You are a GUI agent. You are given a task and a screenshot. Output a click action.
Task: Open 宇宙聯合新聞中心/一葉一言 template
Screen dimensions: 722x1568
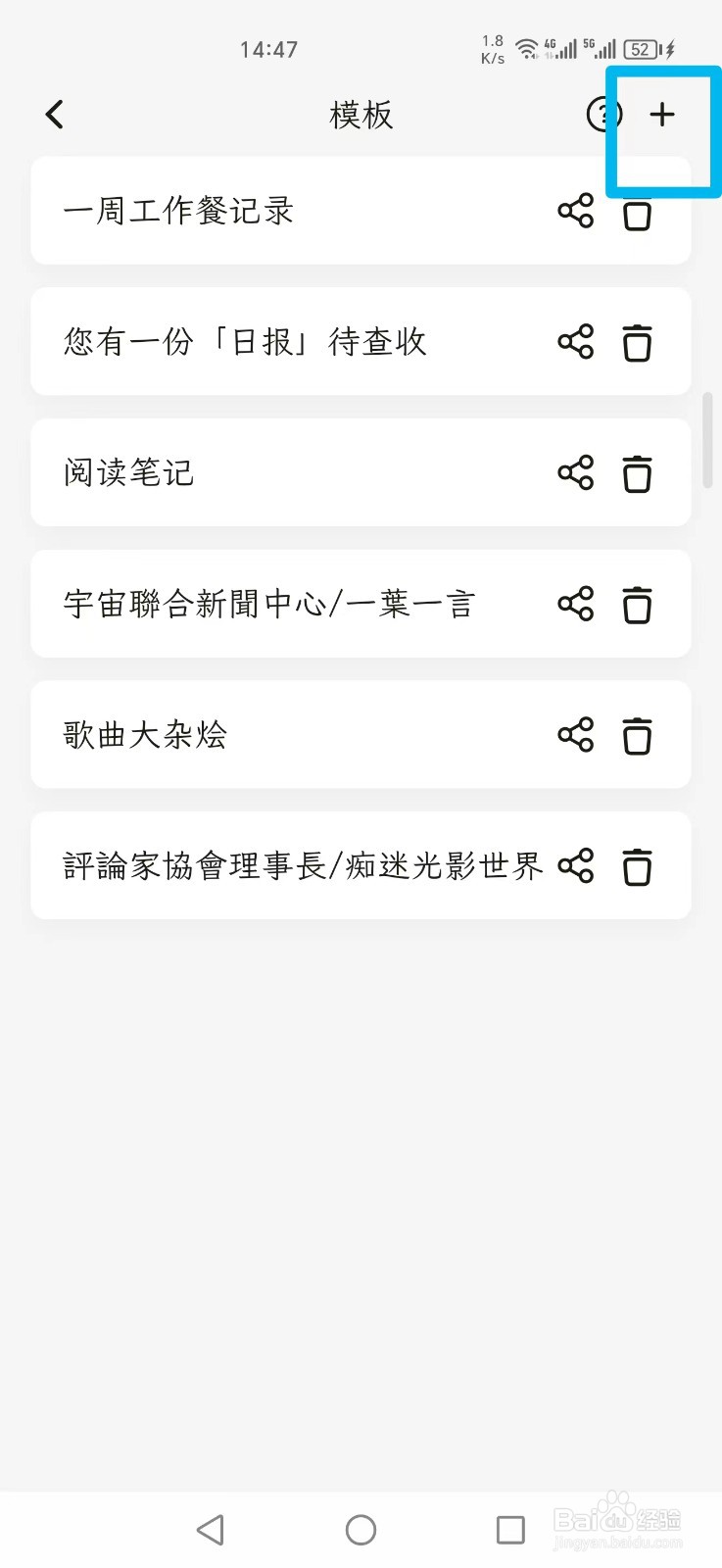(269, 604)
